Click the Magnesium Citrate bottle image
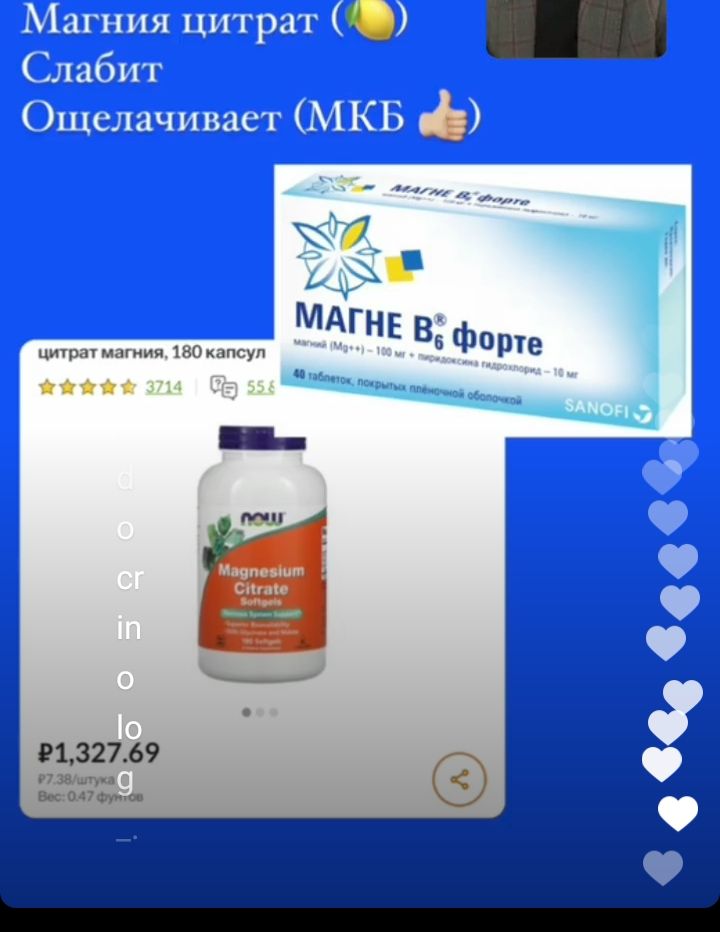Viewport: 720px width, 932px height. click(262, 560)
